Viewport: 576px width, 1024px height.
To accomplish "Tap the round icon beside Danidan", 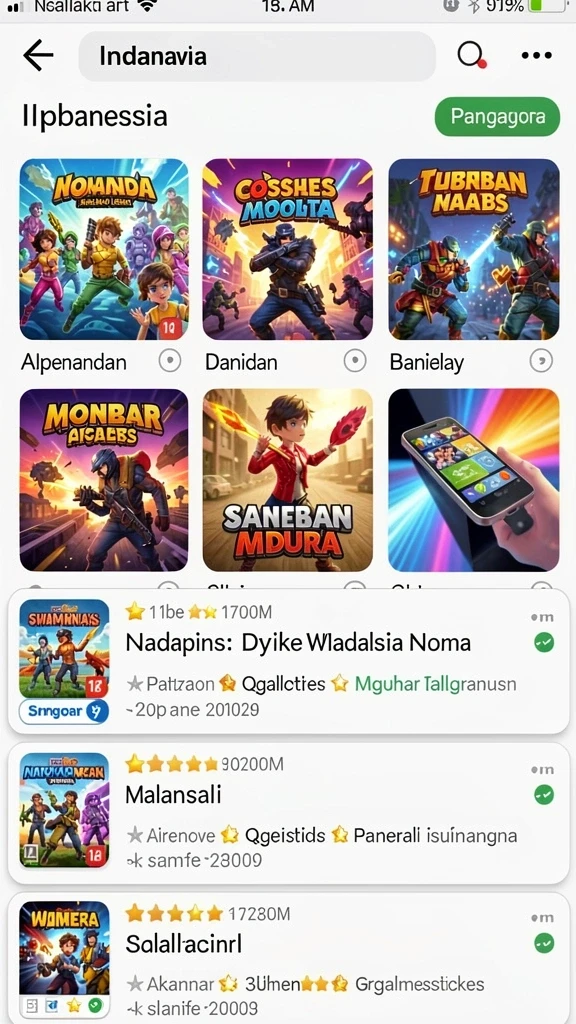I will (x=355, y=360).
